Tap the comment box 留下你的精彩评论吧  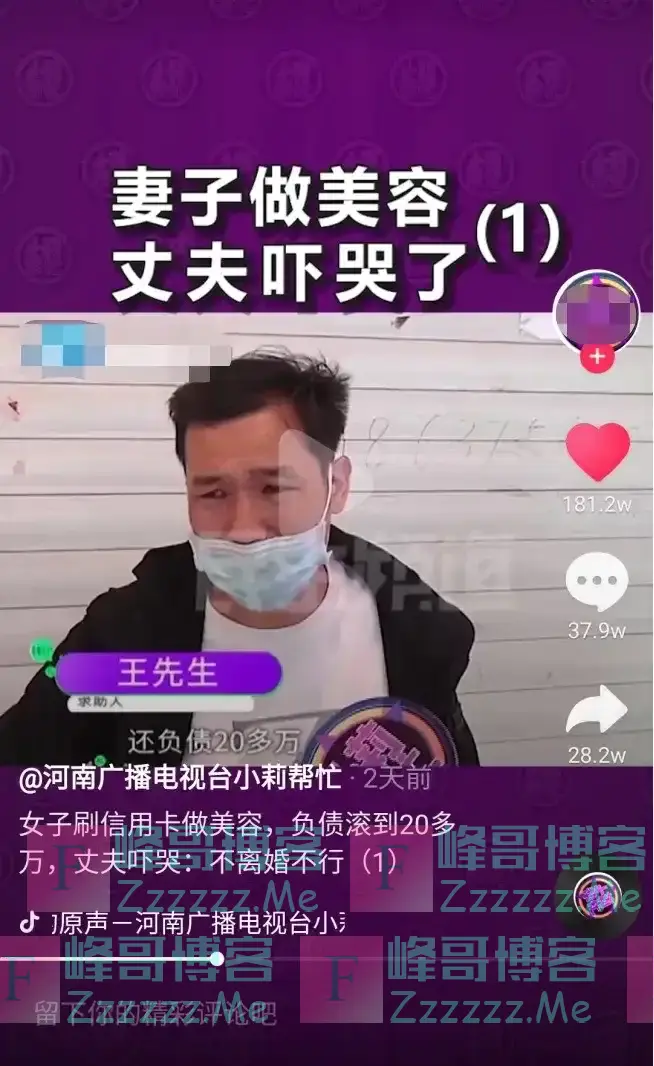click(x=156, y=1014)
